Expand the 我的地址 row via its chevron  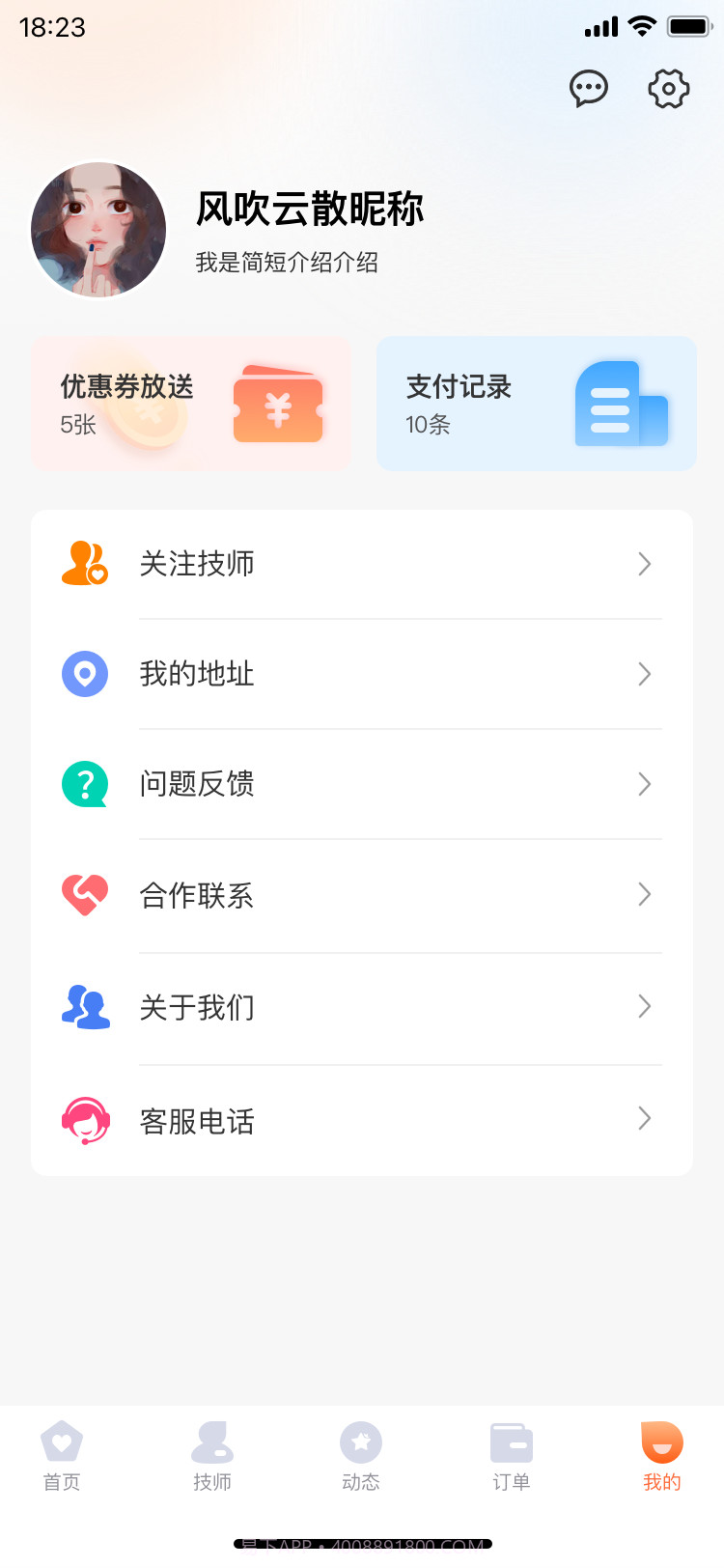tap(644, 674)
